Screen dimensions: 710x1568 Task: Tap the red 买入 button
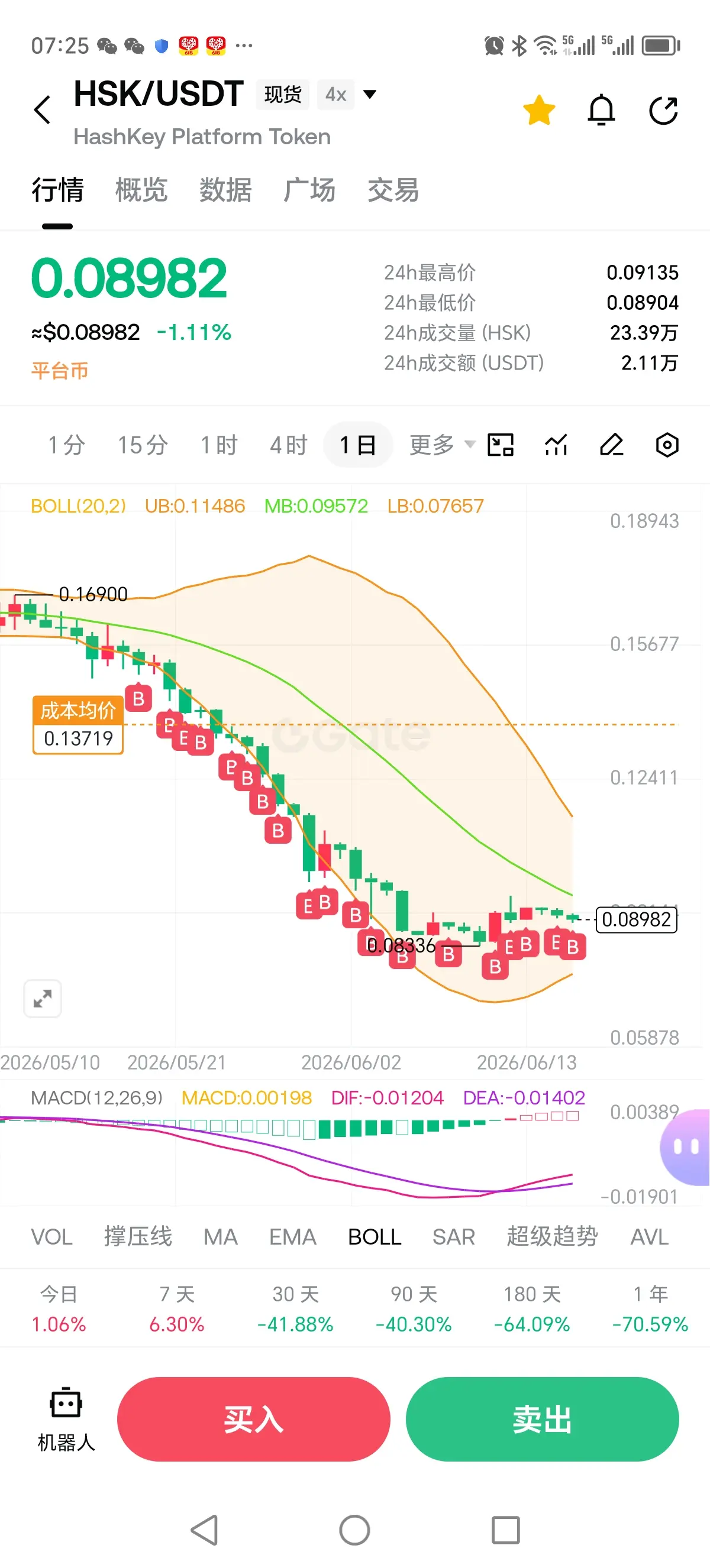pos(253,1418)
